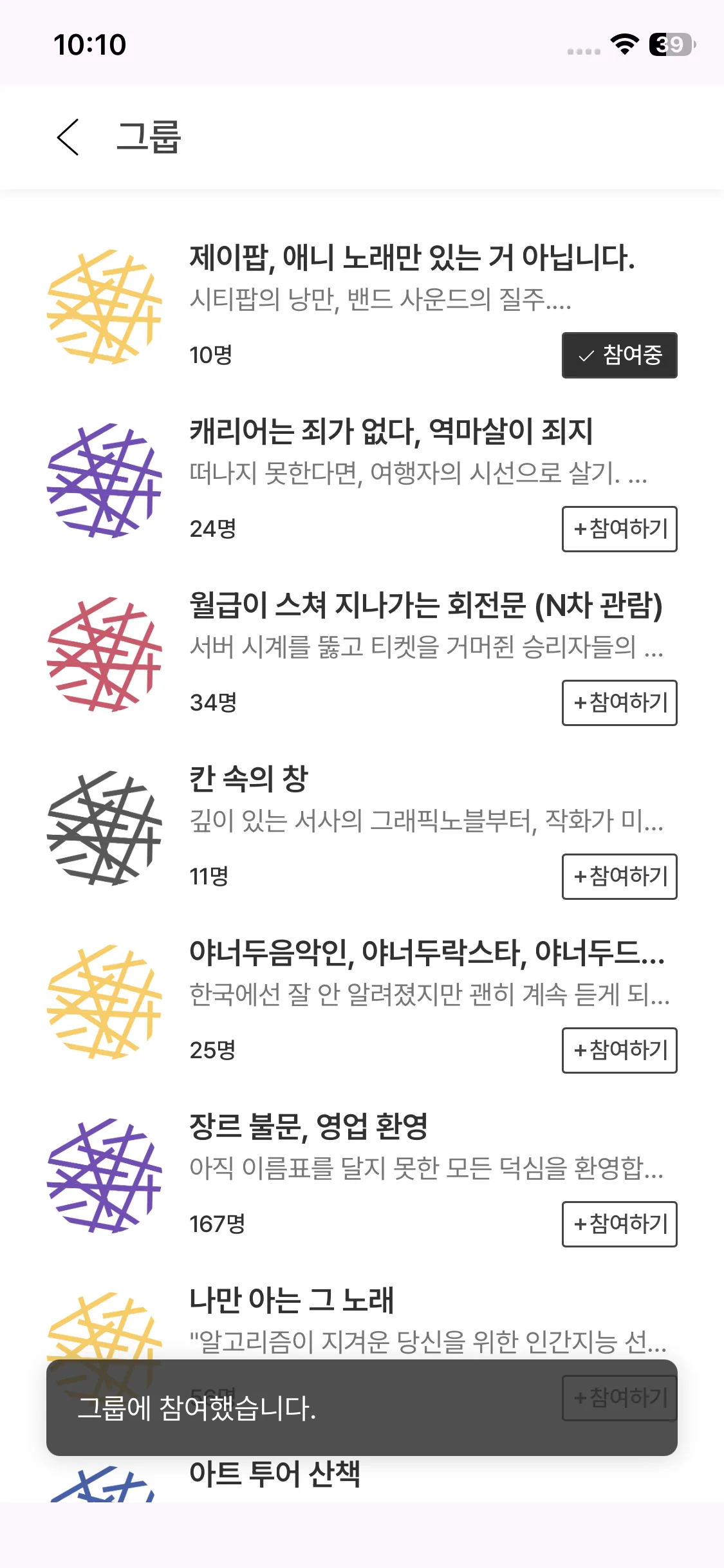The width and height of the screenshot is (724, 1568).
Task: Join the 월급이 스쳐 지나가는 회전문 group
Action: pos(619,703)
